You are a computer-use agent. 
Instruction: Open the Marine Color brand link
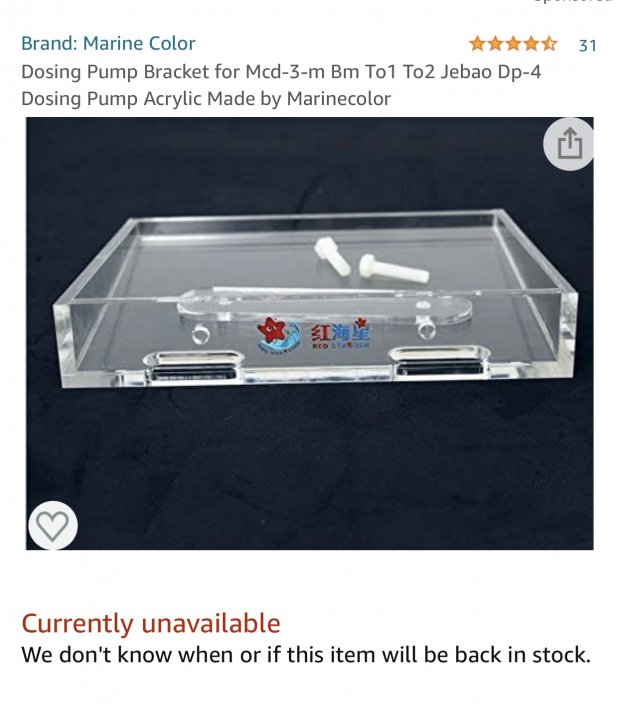[108, 43]
